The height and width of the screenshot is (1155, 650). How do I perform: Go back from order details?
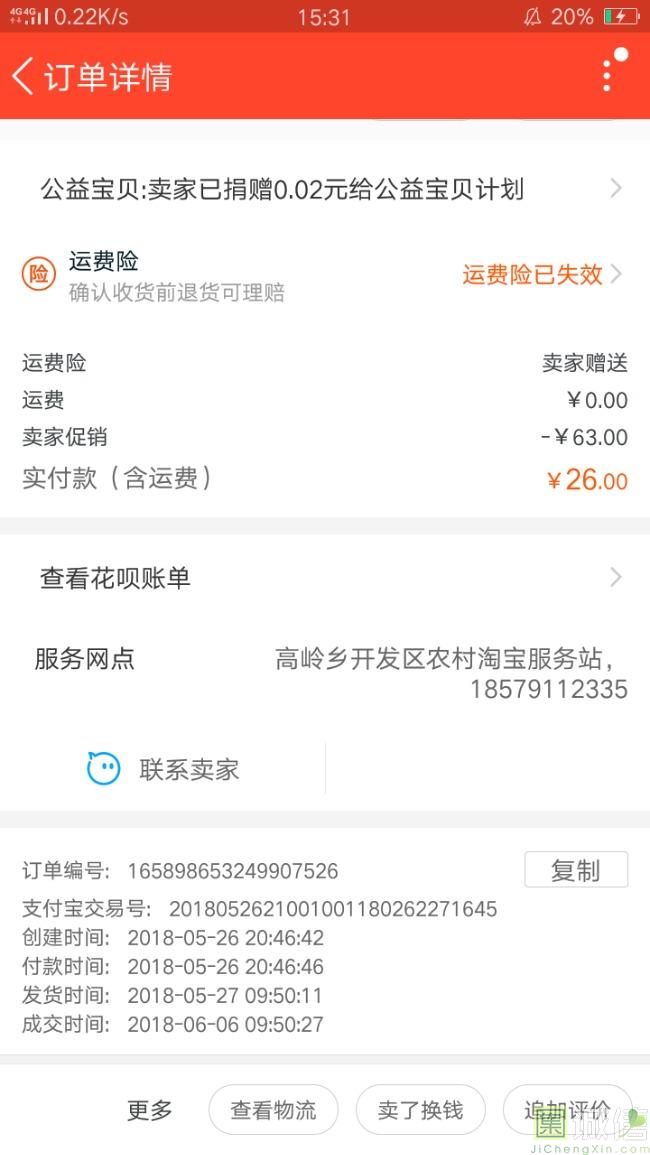point(23,77)
